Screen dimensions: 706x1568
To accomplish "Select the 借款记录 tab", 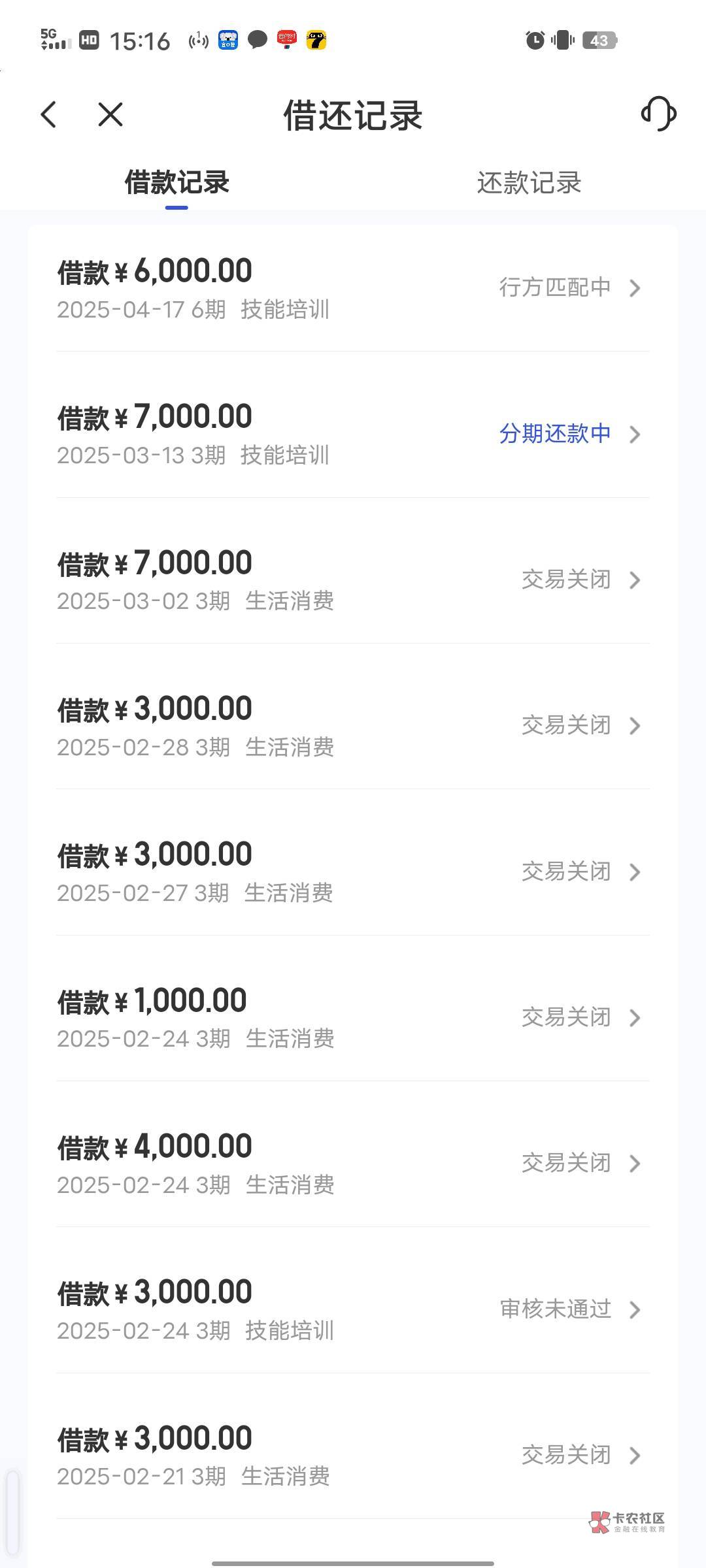I will click(x=176, y=183).
